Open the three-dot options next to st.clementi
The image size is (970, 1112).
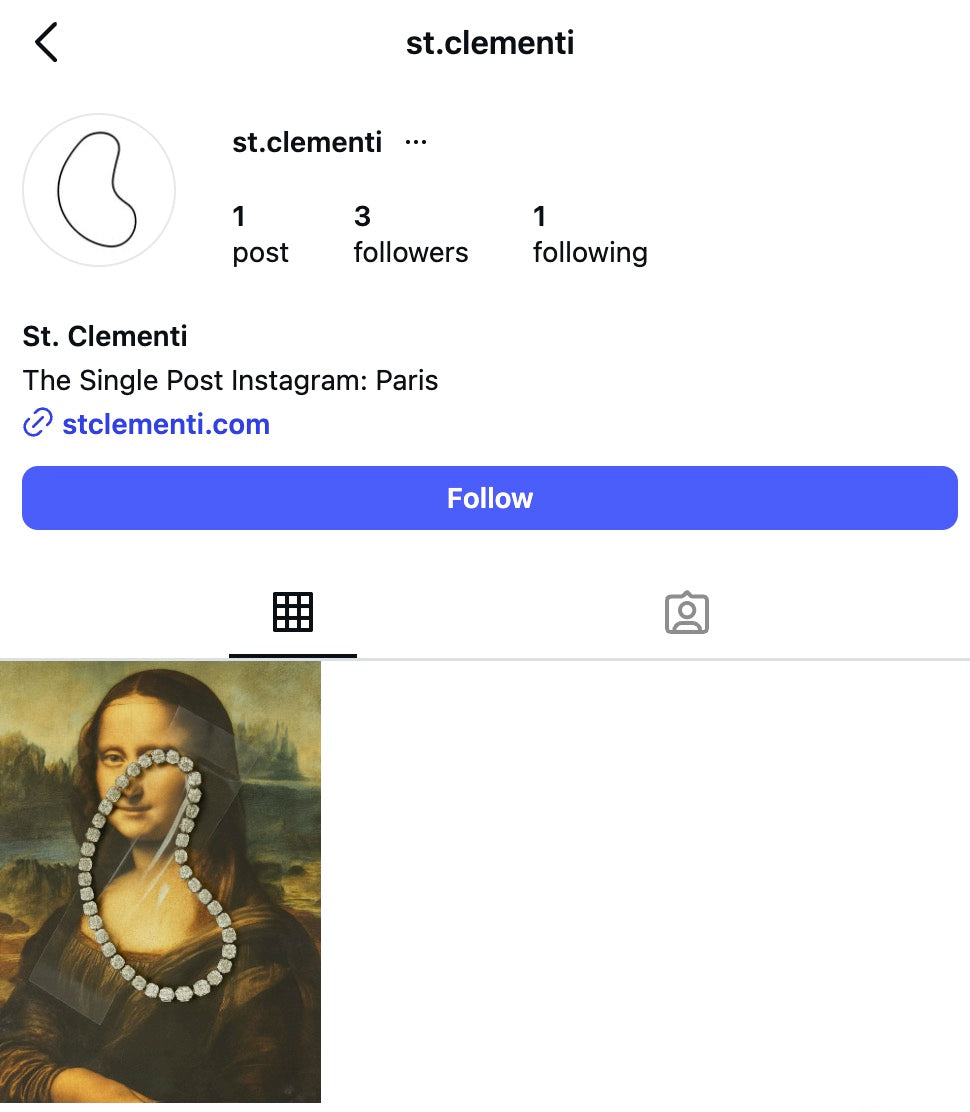[416, 143]
